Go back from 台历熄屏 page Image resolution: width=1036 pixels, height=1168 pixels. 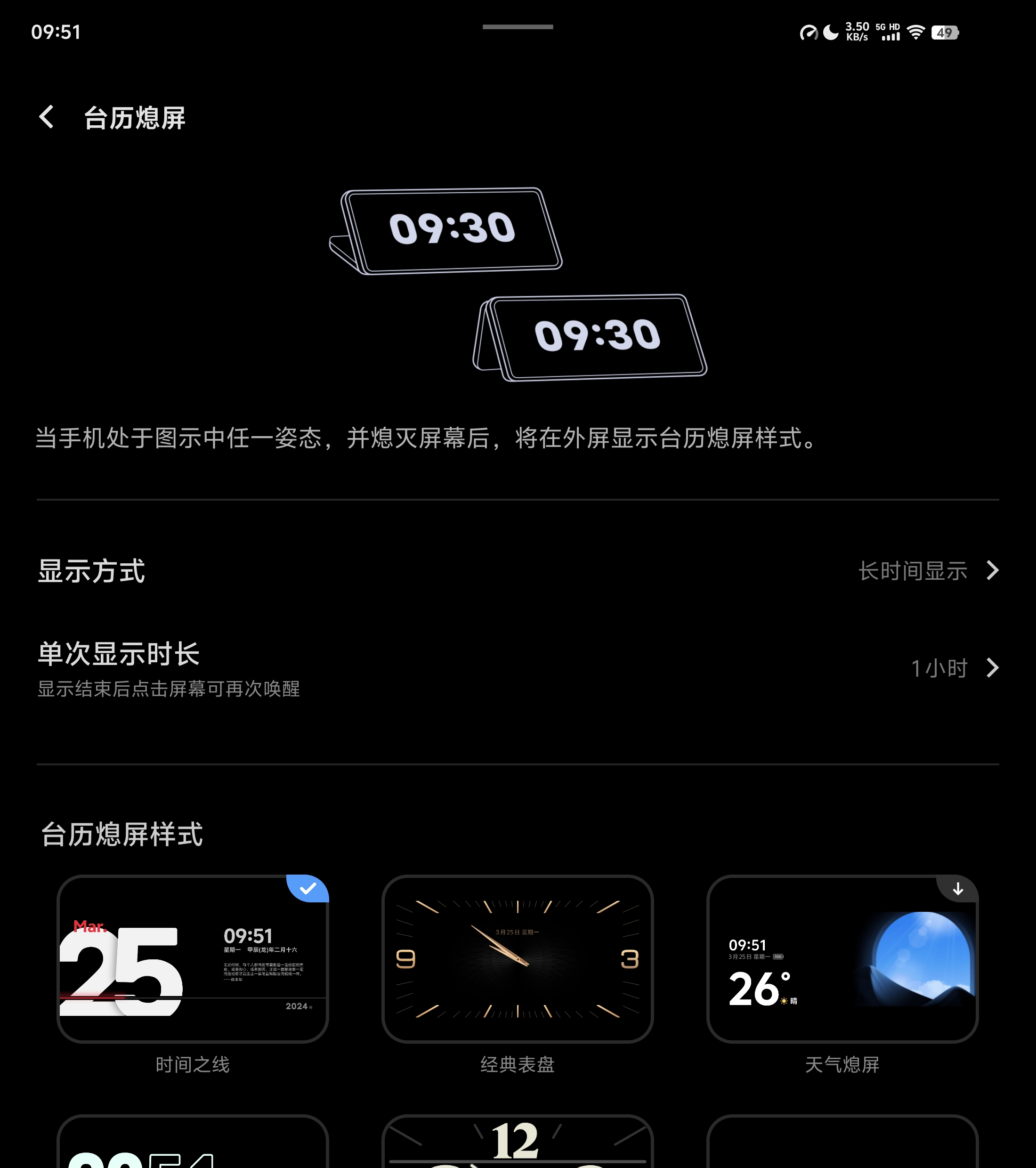[x=47, y=117]
